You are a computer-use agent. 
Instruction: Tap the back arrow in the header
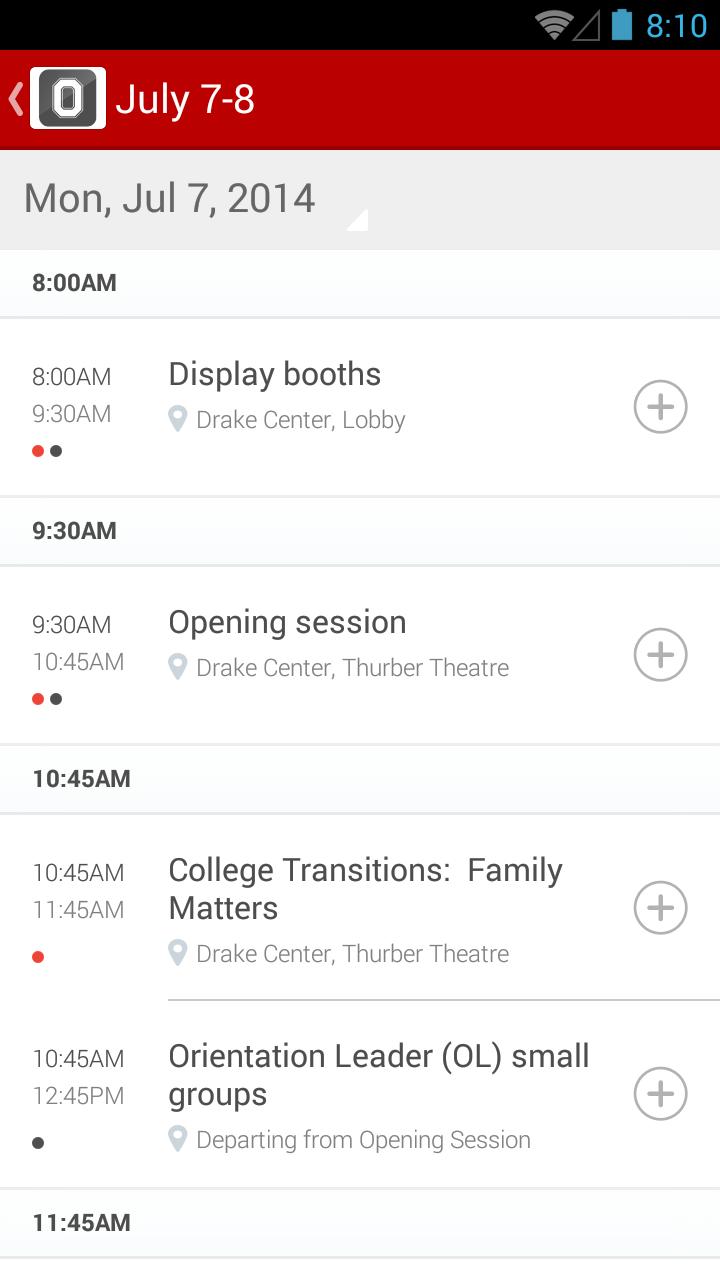[14, 98]
